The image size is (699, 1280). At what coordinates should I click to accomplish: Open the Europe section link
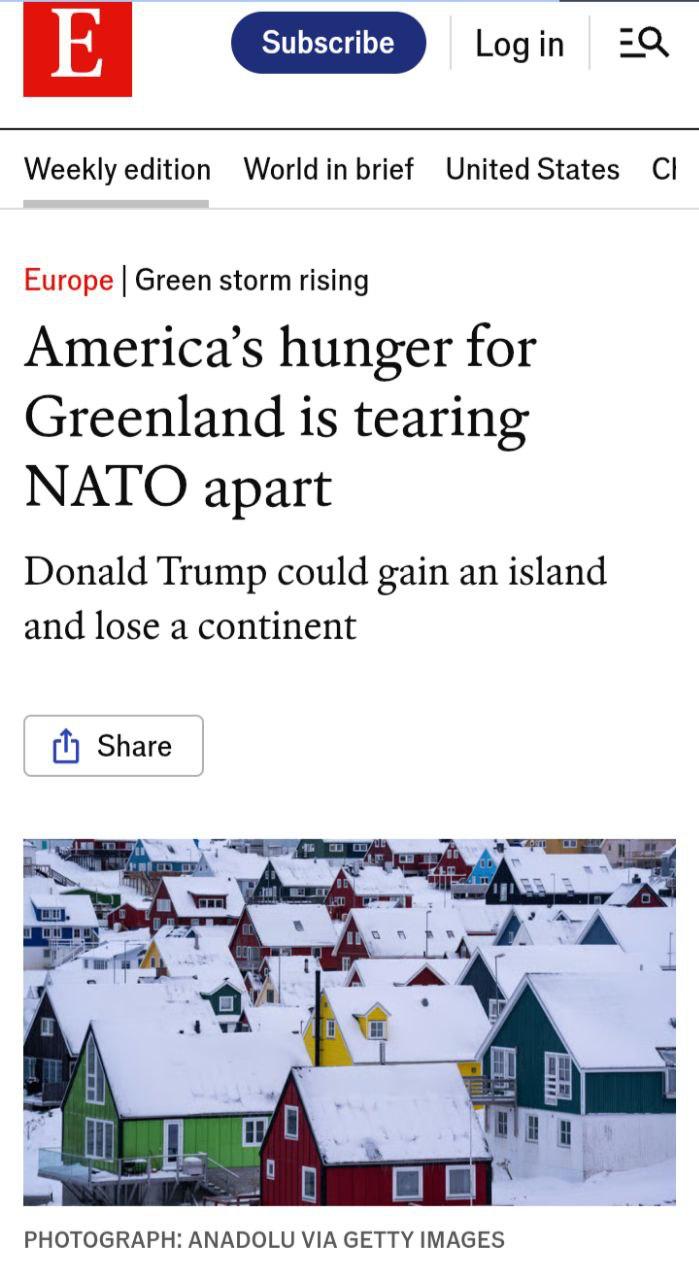[x=68, y=280]
